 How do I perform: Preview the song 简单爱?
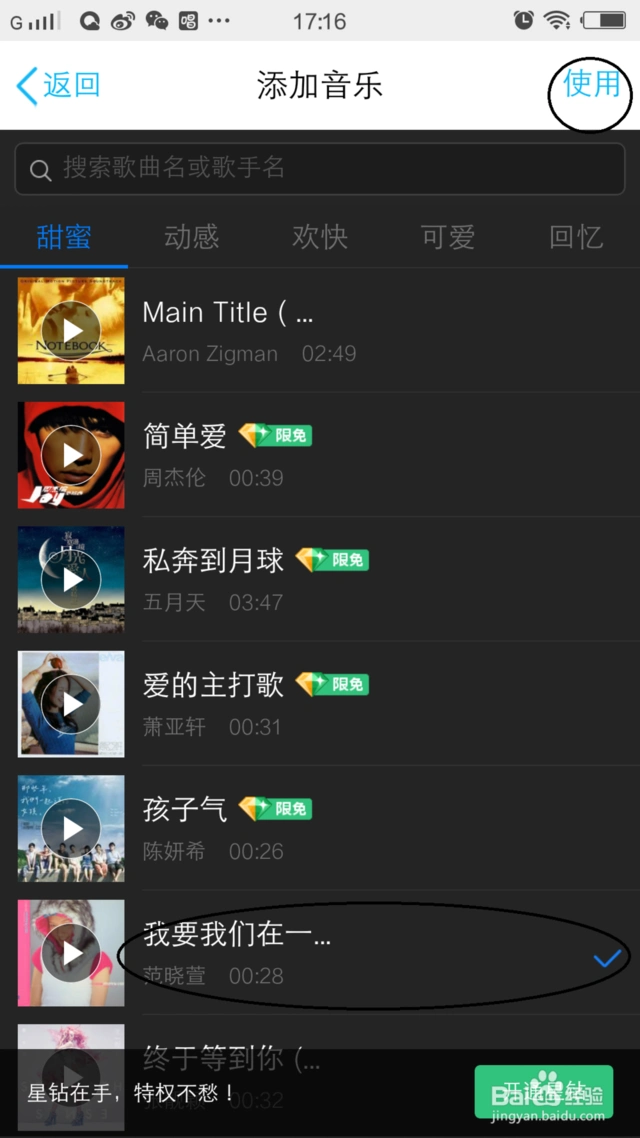coord(71,455)
